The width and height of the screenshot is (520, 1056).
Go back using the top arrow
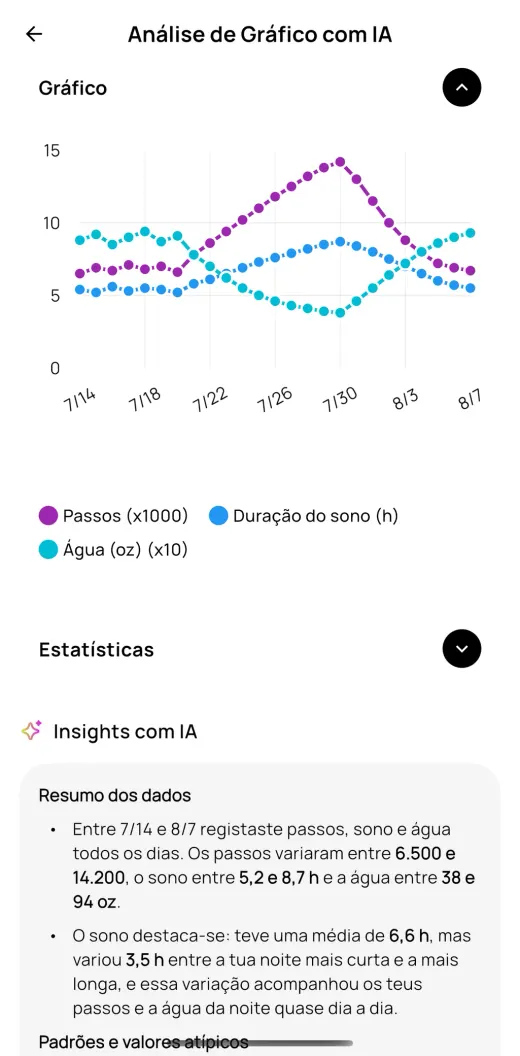pyautogui.click(x=34, y=34)
